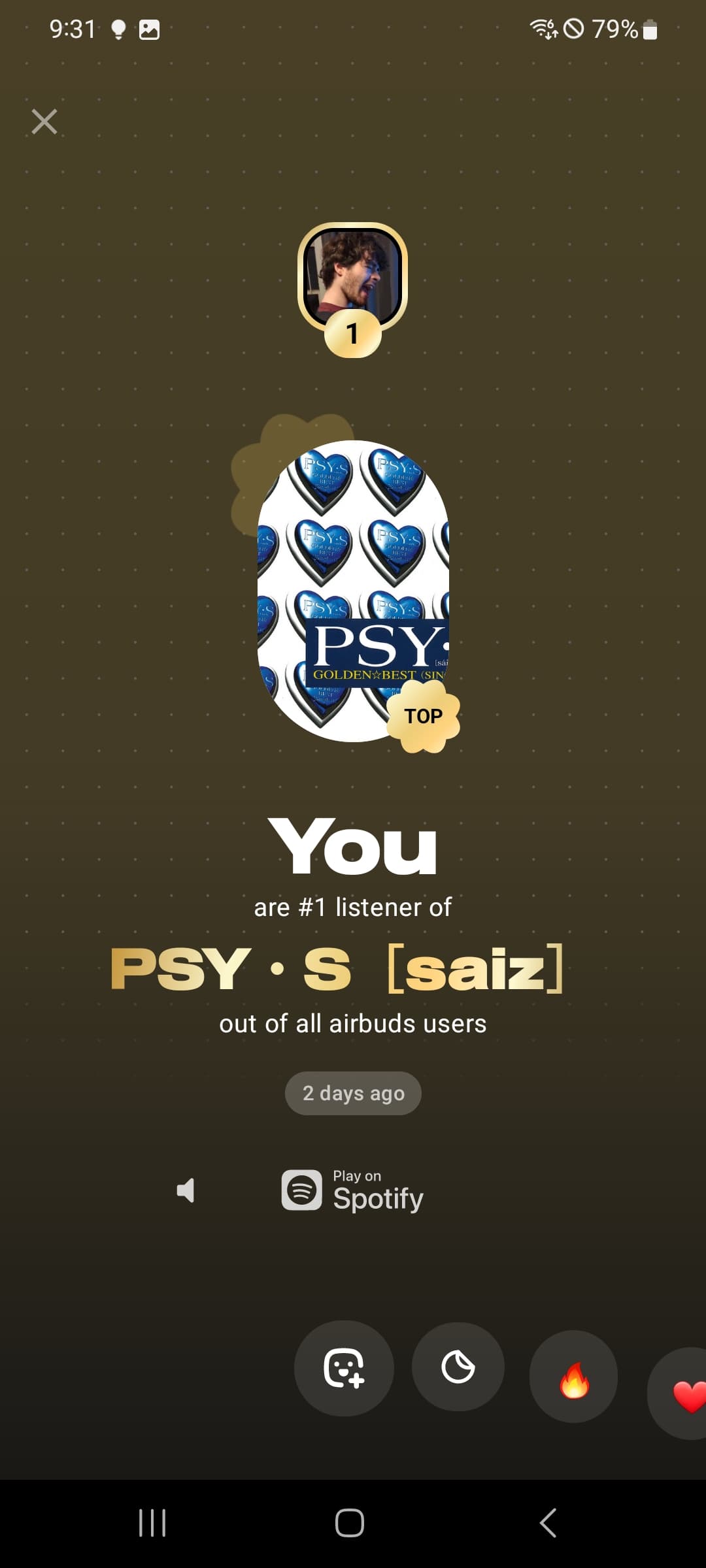This screenshot has width=706, height=1568.
Task: Add a custom emoji reaction
Action: (344, 1368)
